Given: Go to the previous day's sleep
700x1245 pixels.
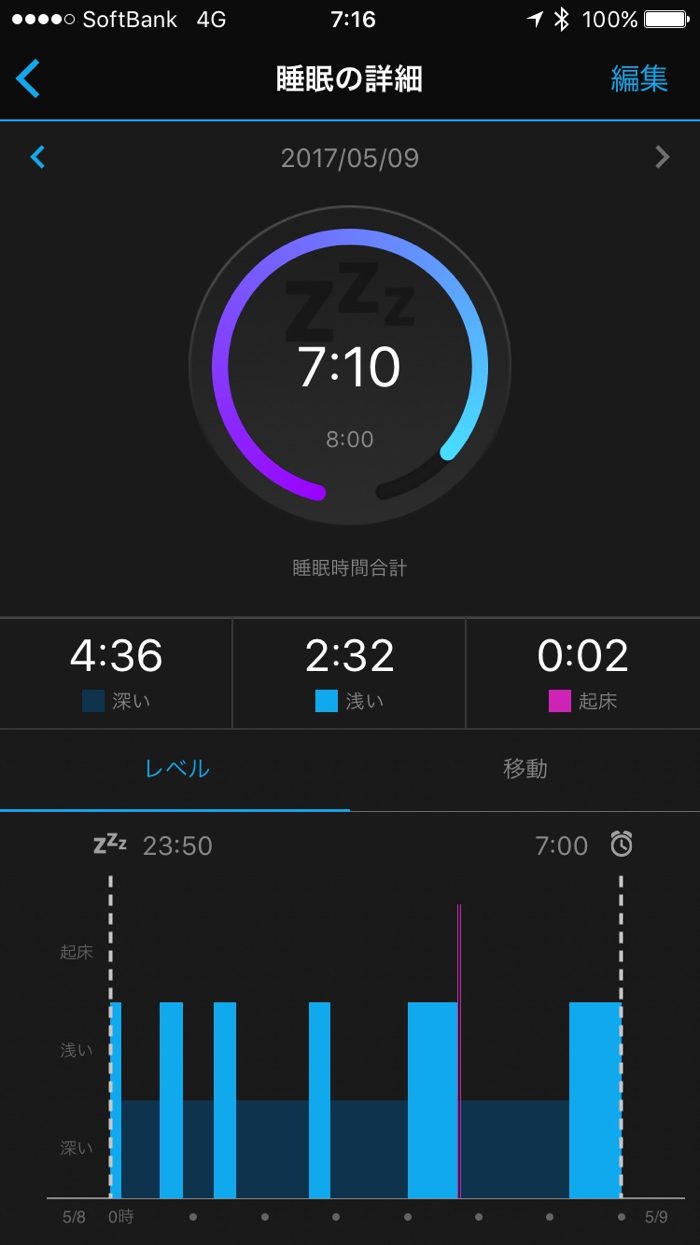Looking at the screenshot, I should (x=38, y=157).
